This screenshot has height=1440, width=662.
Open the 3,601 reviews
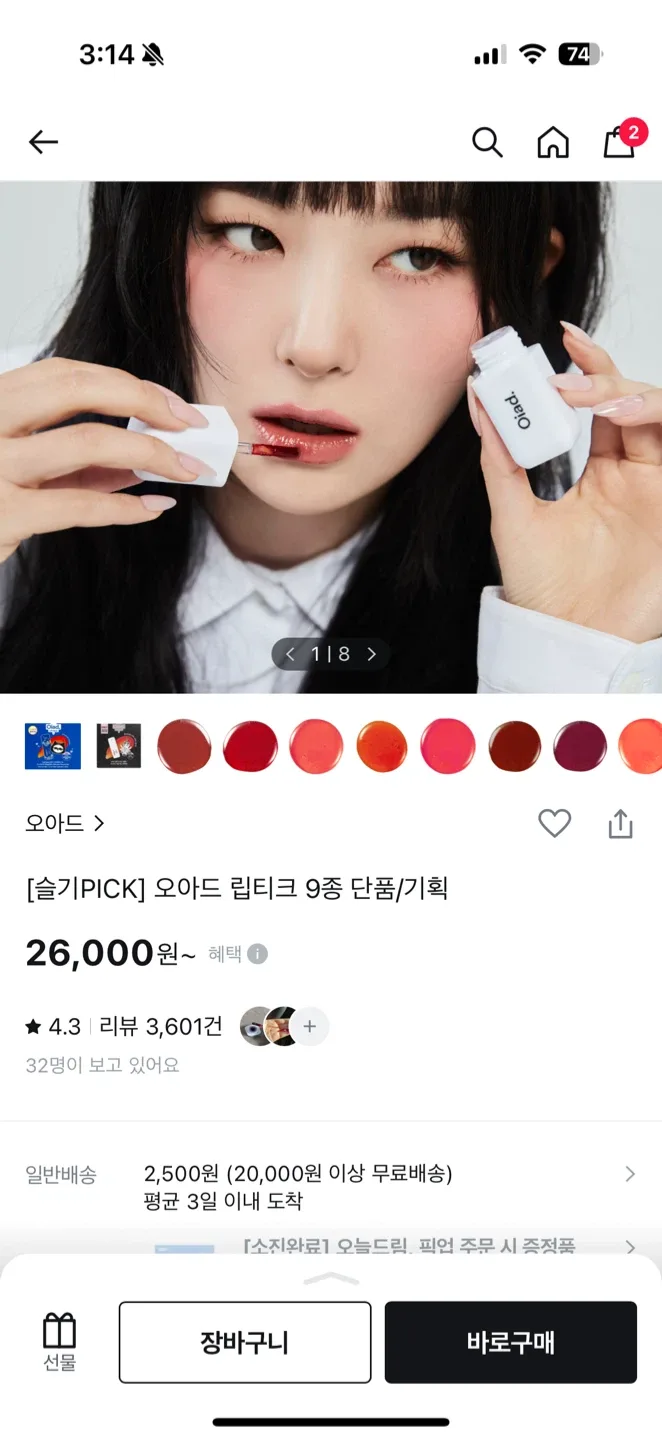pos(160,1027)
